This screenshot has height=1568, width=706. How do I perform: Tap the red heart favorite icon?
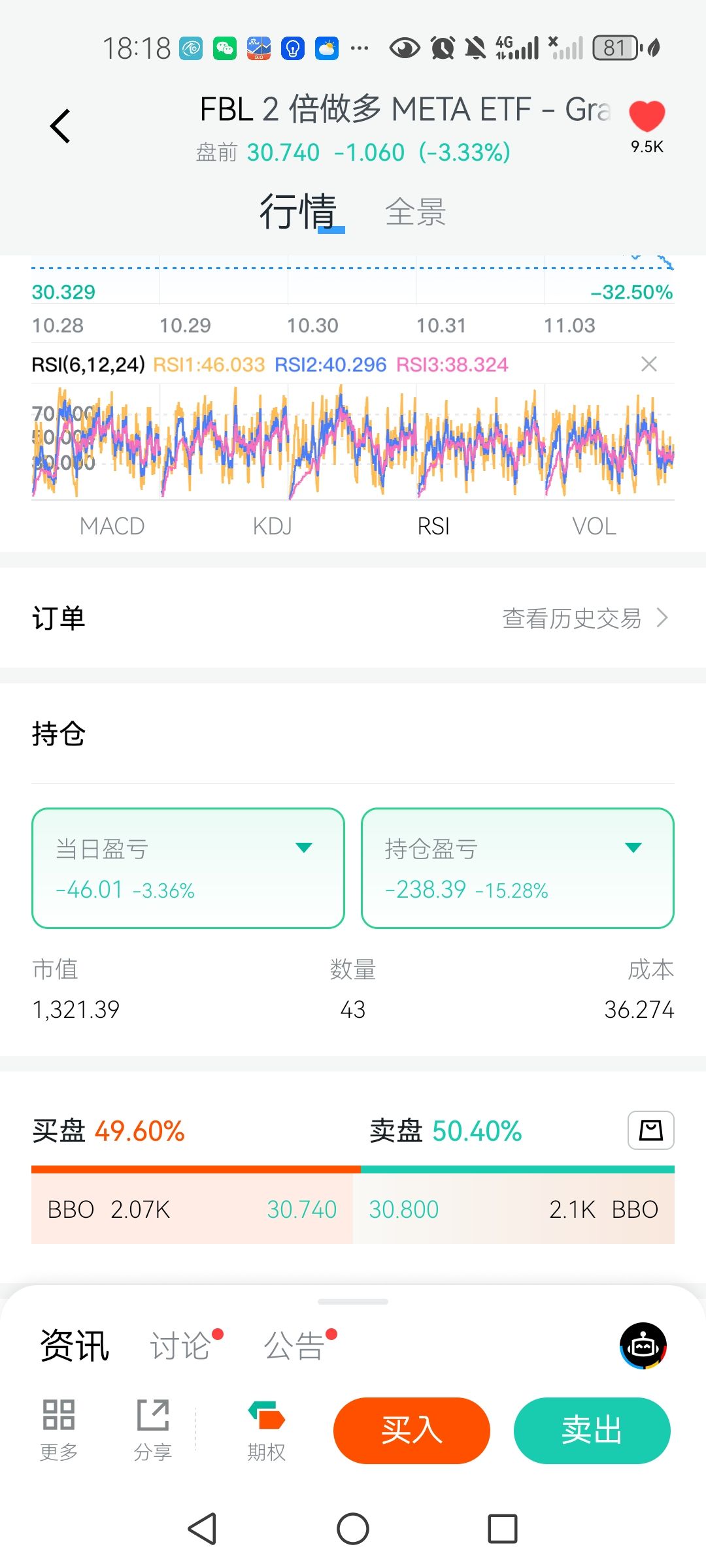point(647,117)
